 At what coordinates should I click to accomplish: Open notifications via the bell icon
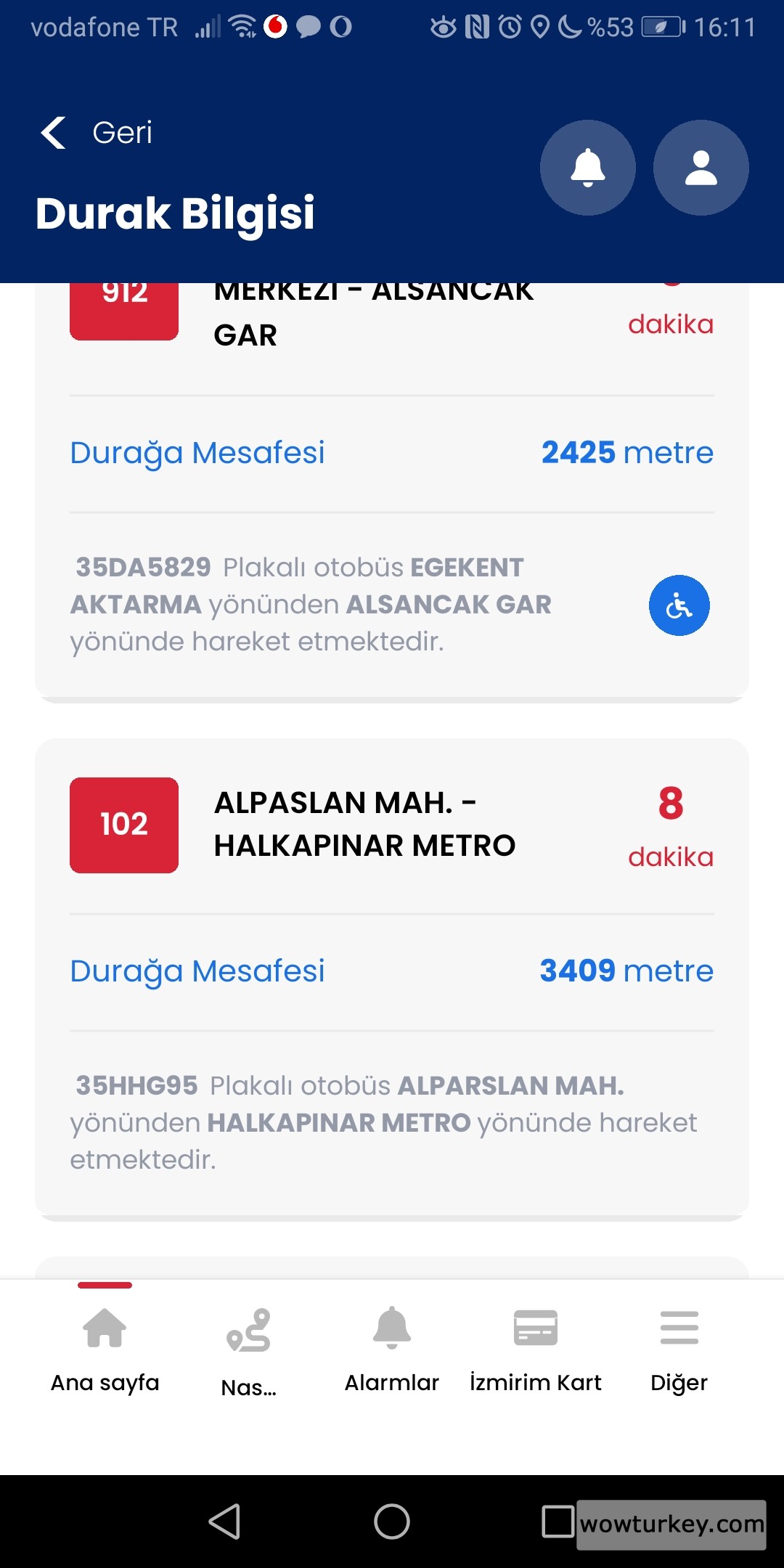tap(588, 167)
